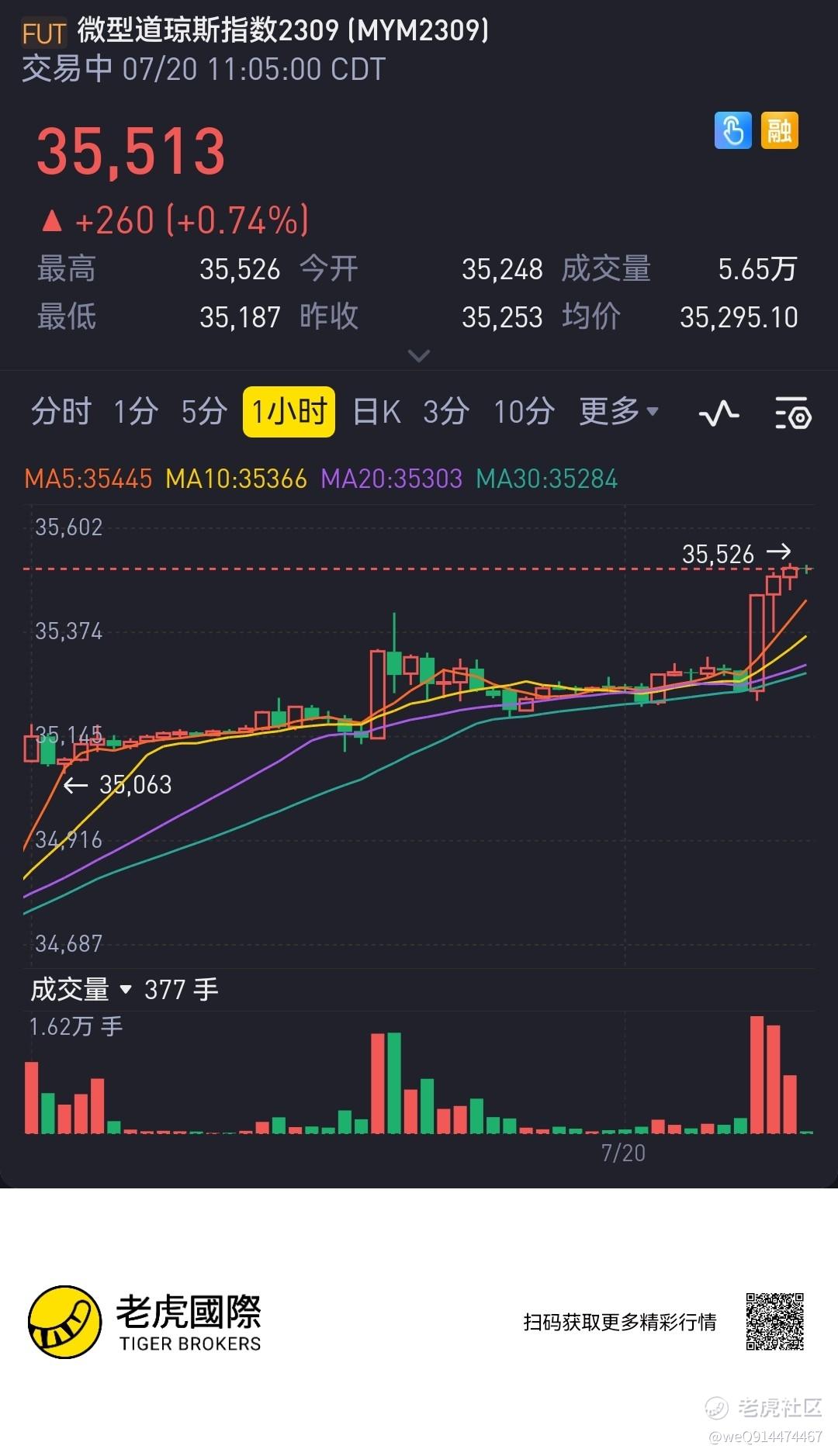This screenshot has height=1456, width=838.
Task: Open the 更多 timeframe dropdown
Action: [x=618, y=411]
